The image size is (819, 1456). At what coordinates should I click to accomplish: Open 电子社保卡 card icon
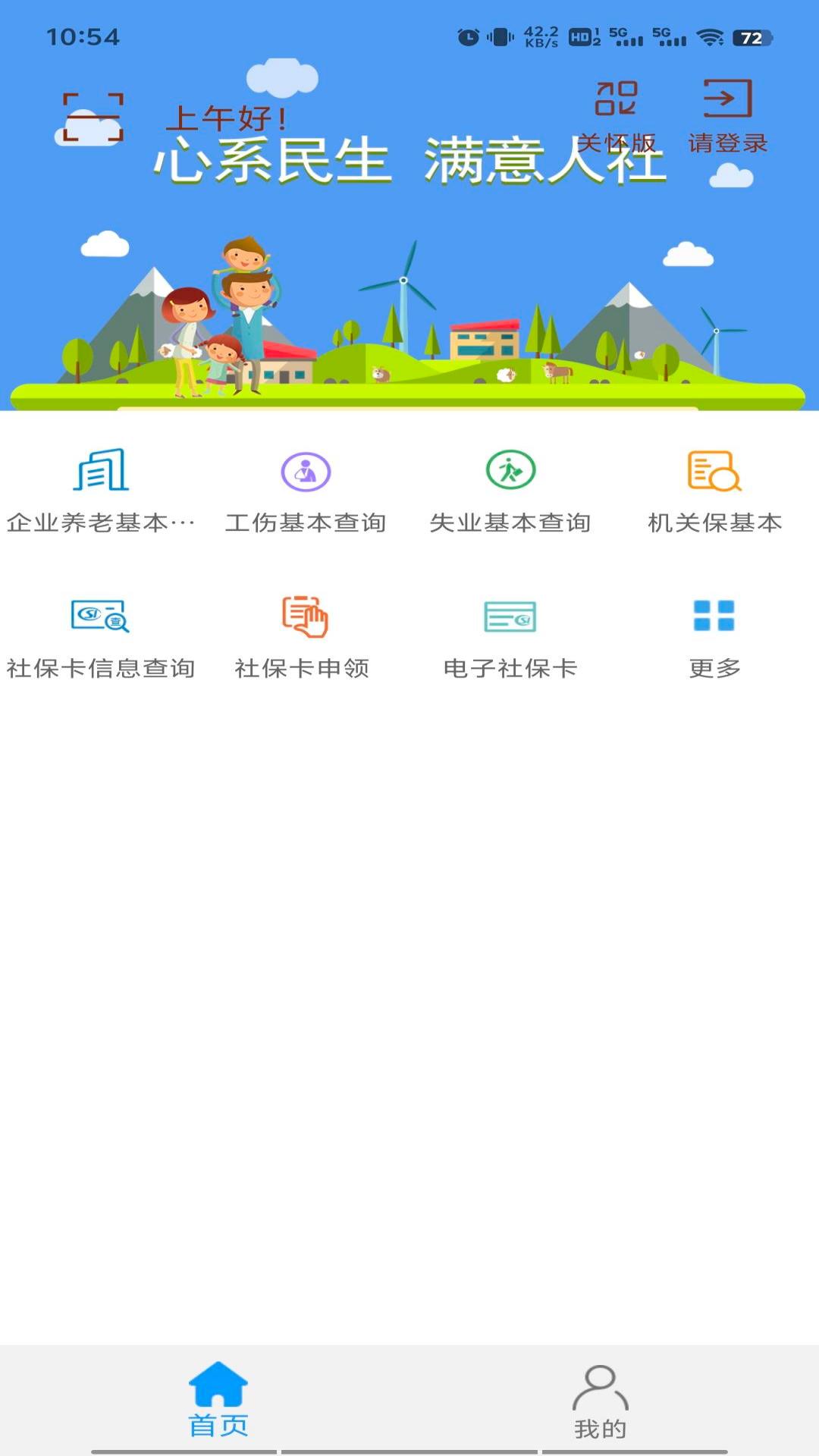(510, 618)
